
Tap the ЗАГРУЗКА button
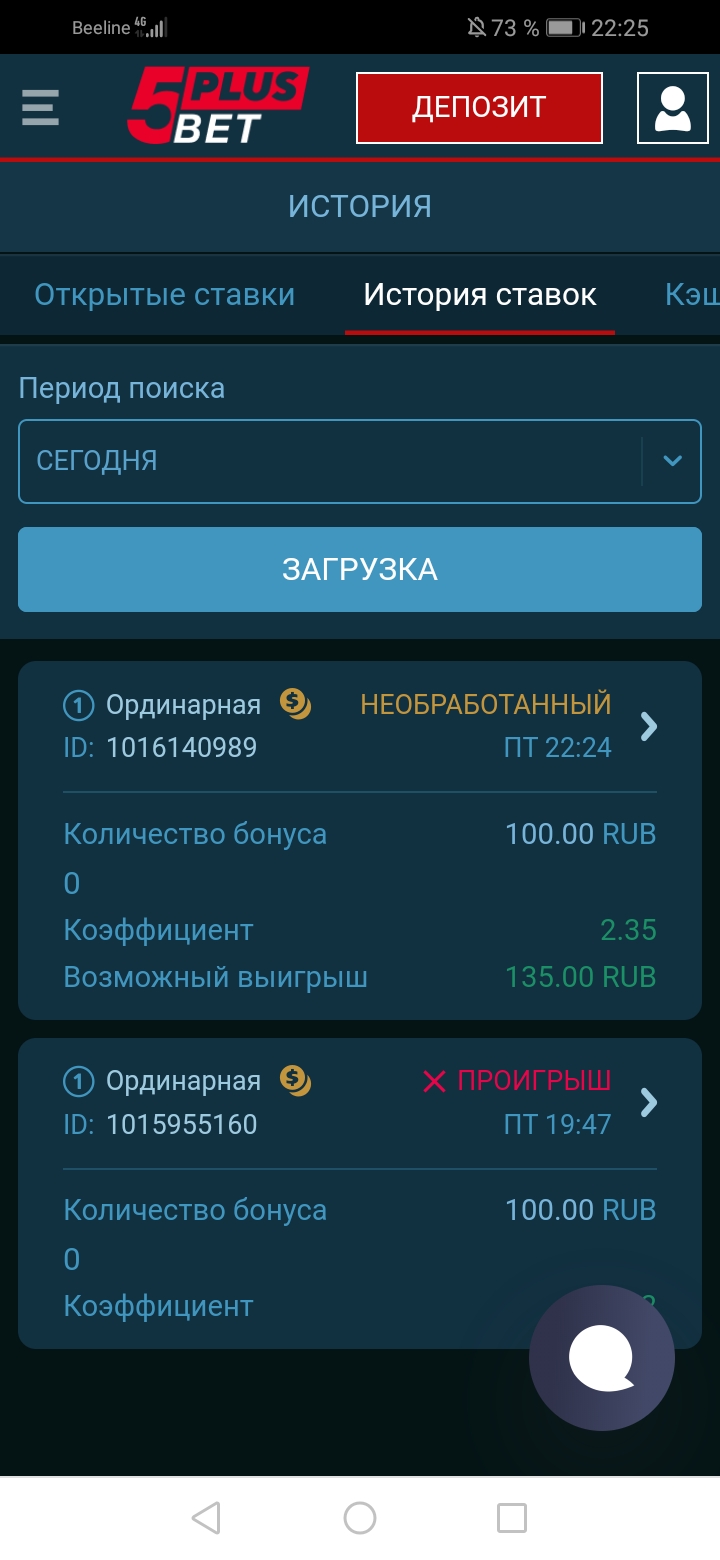tap(360, 570)
